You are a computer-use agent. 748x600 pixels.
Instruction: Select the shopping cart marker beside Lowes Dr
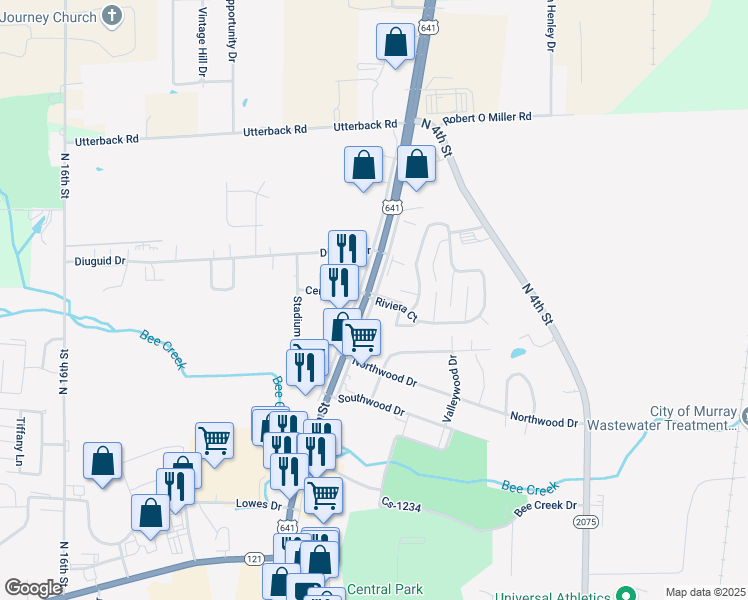[323, 494]
